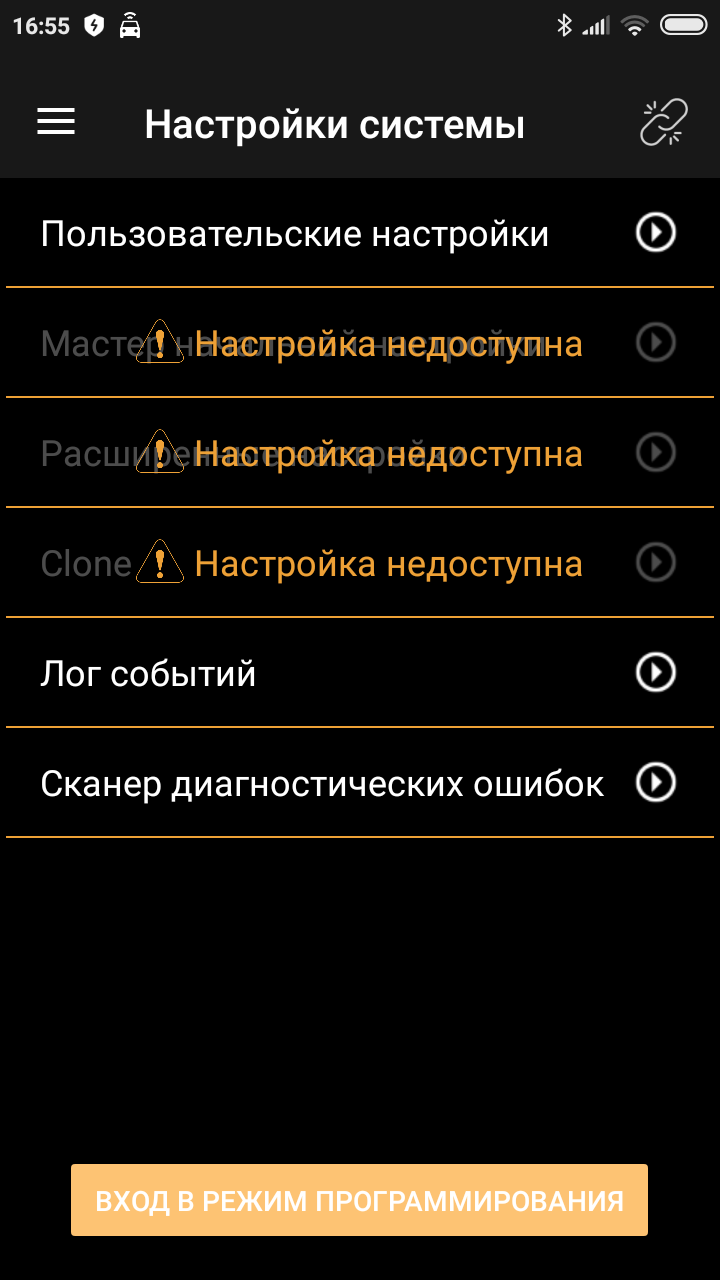Open Пользовательские настройки
The width and height of the screenshot is (720, 1280).
pos(358,234)
